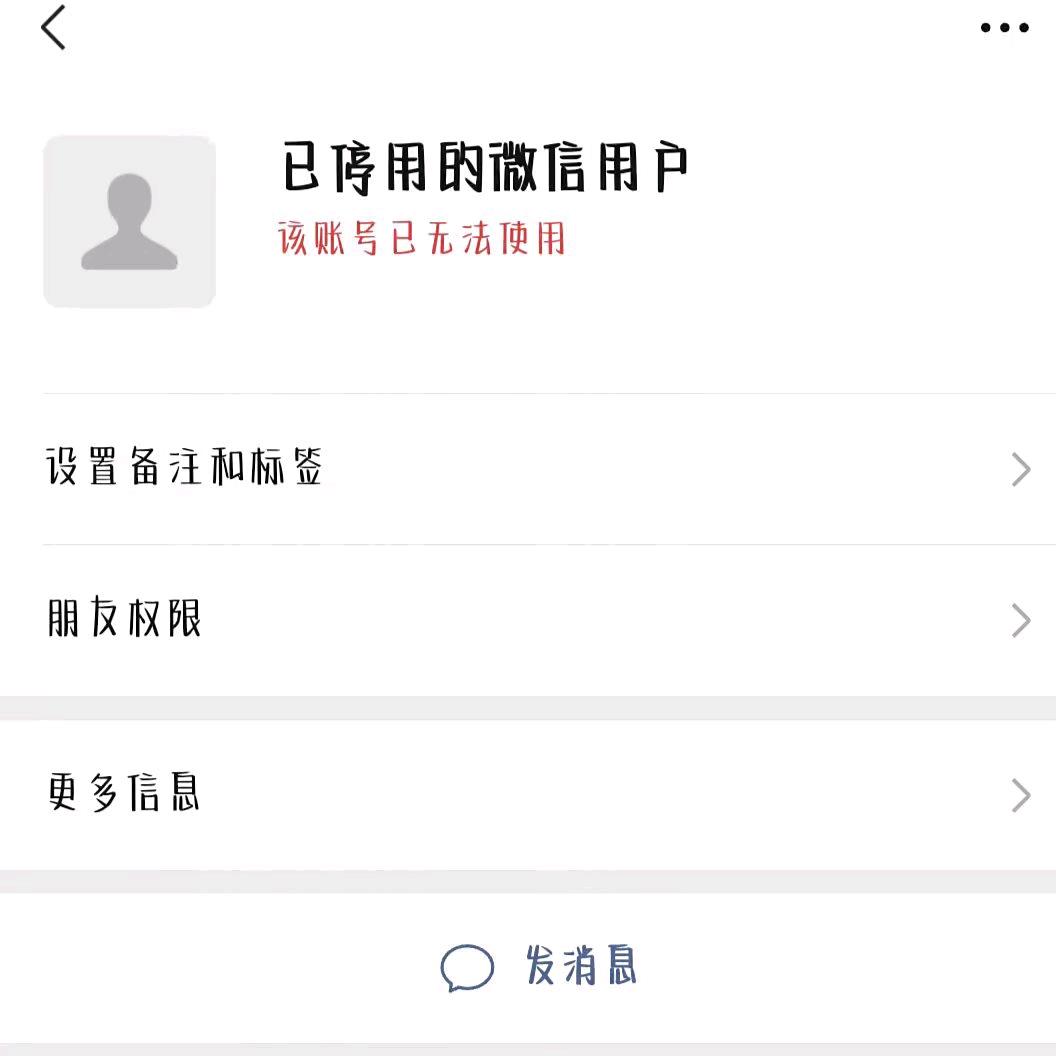View the gray default profile avatar

point(129,221)
